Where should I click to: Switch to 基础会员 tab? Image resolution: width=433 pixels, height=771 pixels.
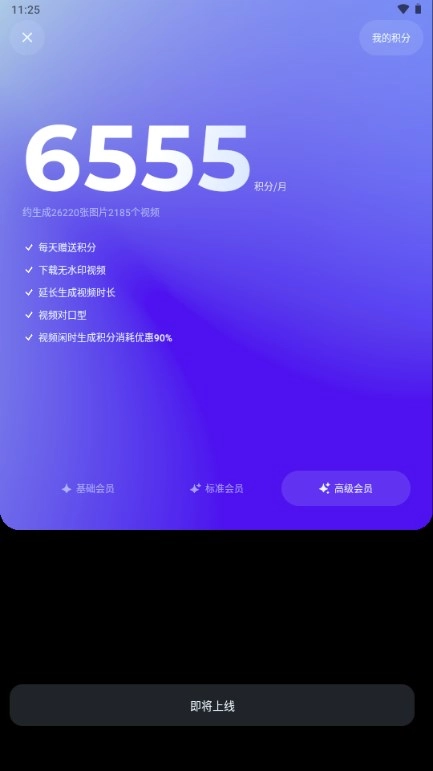coord(87,488)
